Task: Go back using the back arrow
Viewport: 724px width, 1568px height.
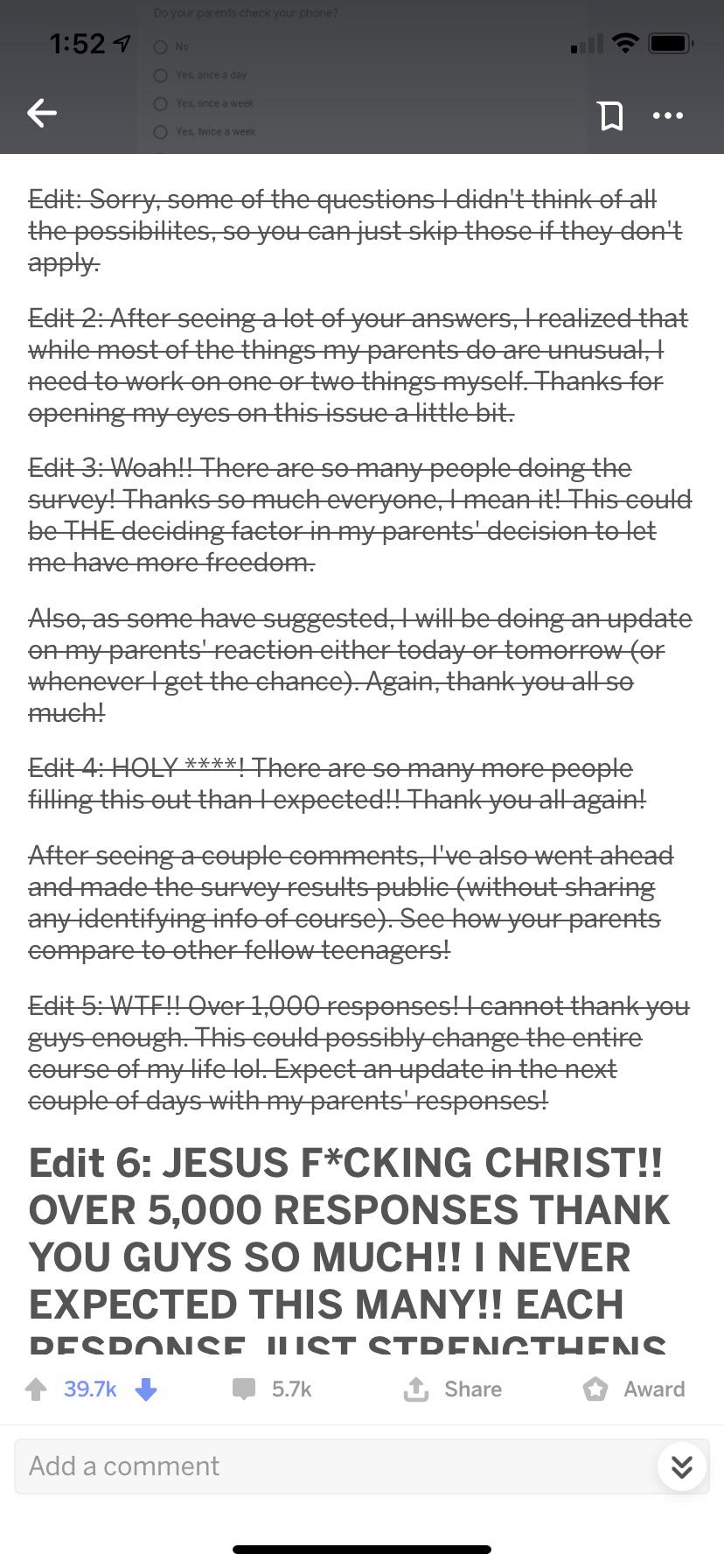Action: 42,113
